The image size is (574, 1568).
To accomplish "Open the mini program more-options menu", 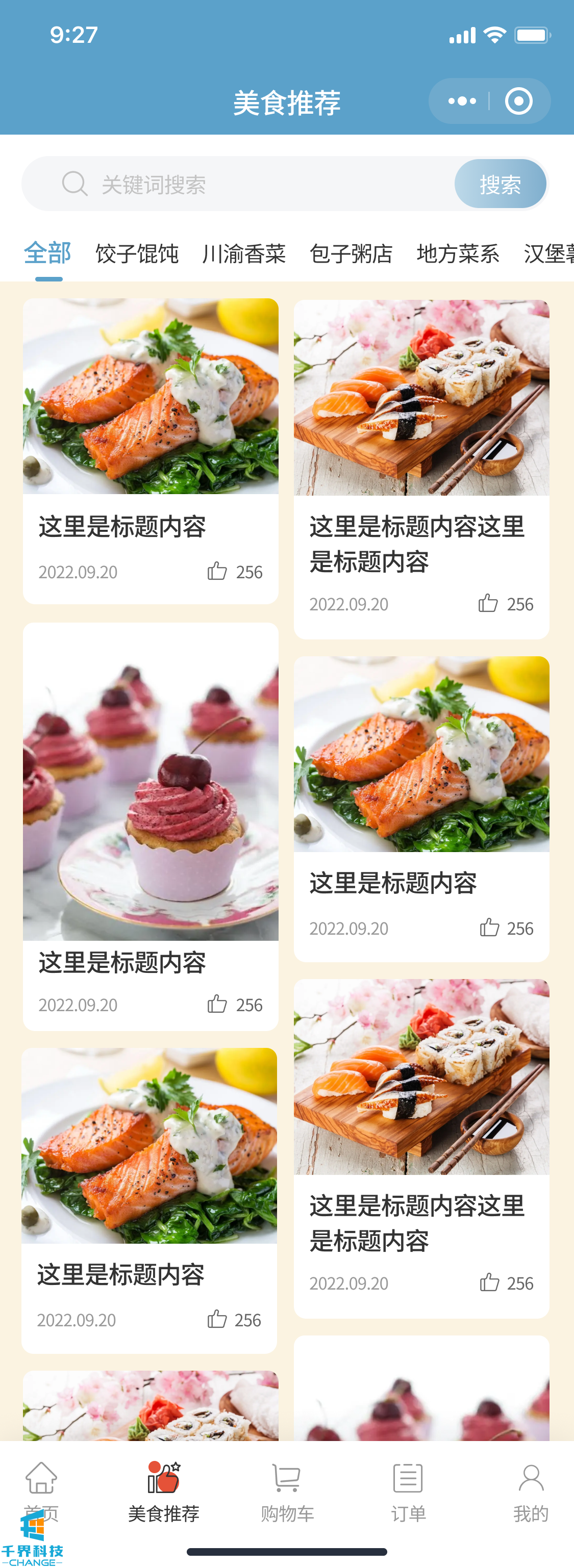I will coord(462,101).
